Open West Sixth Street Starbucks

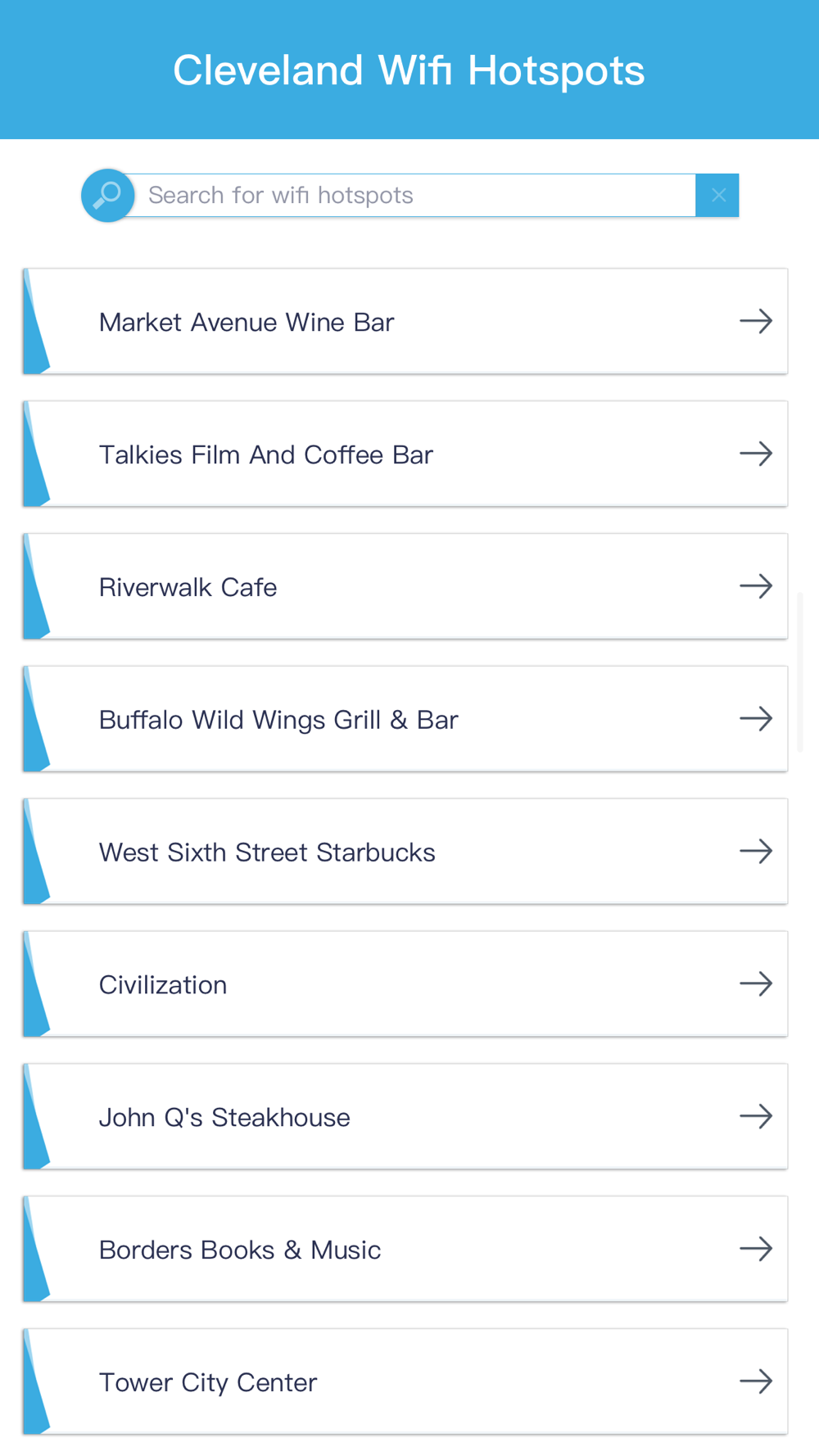click(x=405, y=852)
